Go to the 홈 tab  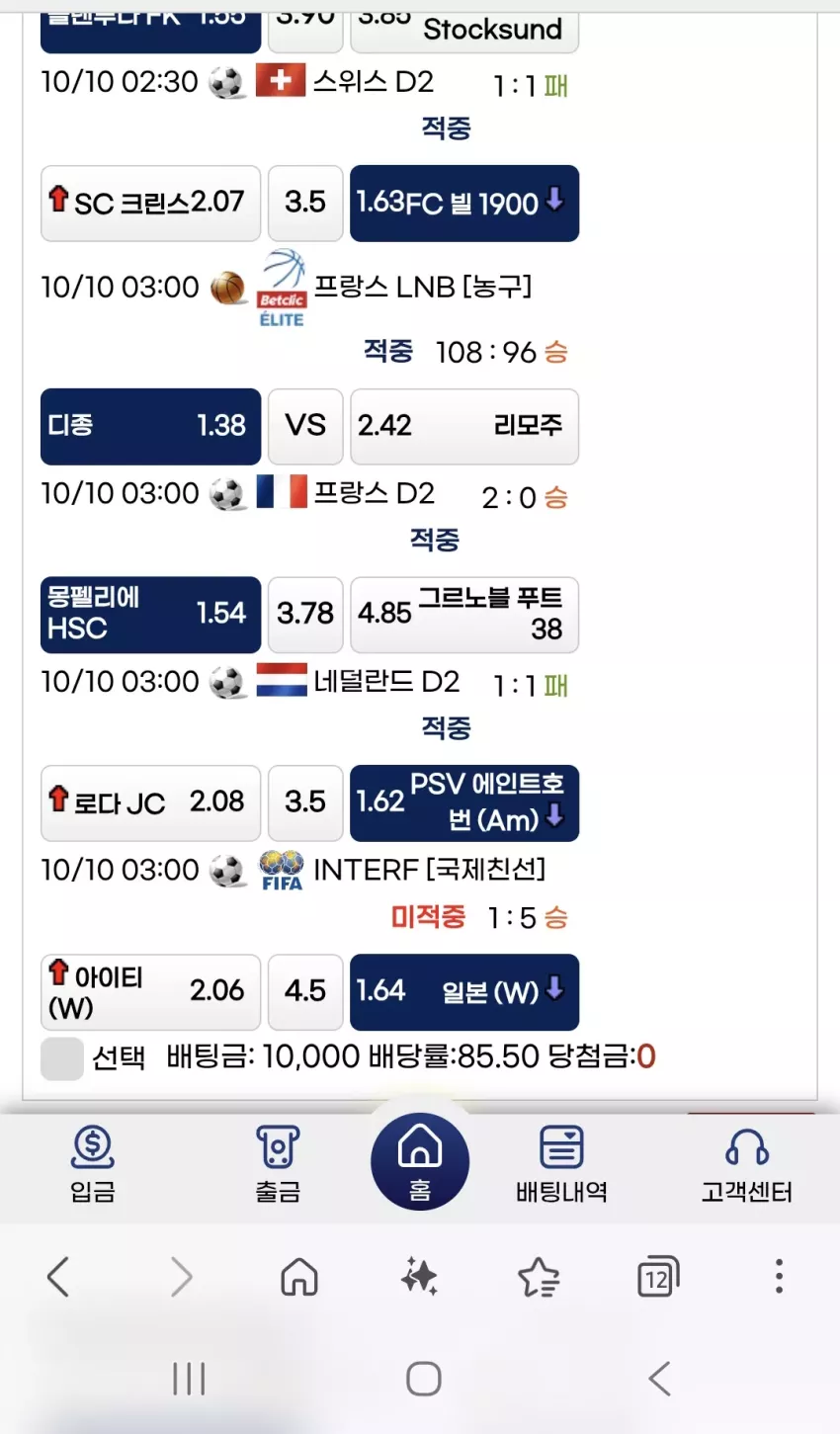coord(420,1162)
